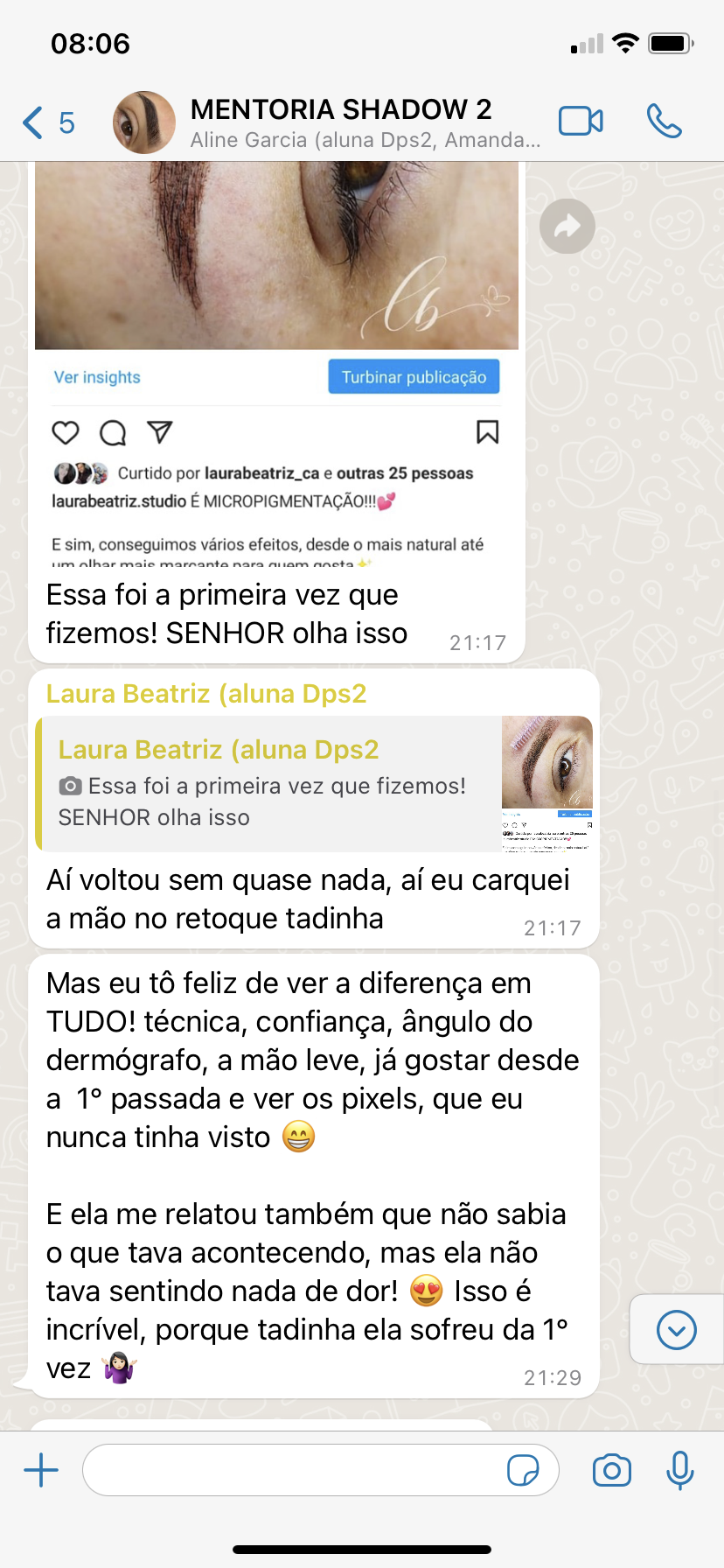Record a voice message with microphone

(x=679, y=1470)
